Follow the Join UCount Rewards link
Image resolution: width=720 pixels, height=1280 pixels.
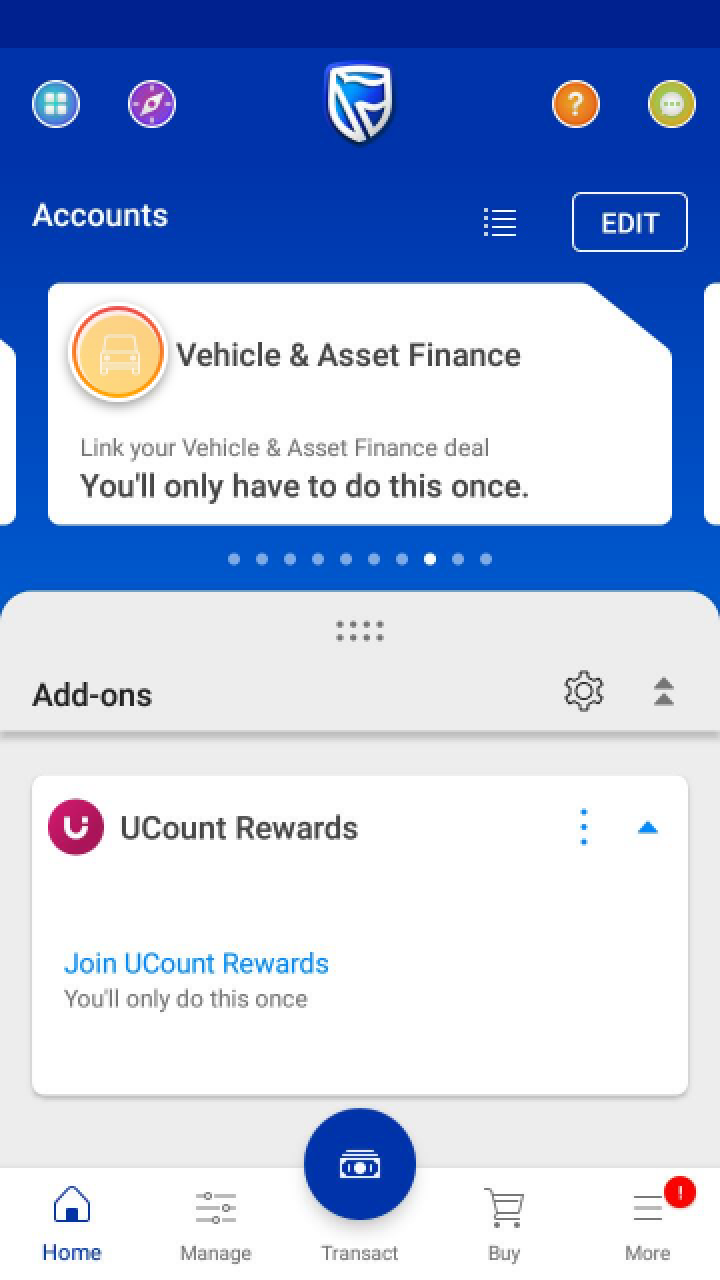(196, 963)
